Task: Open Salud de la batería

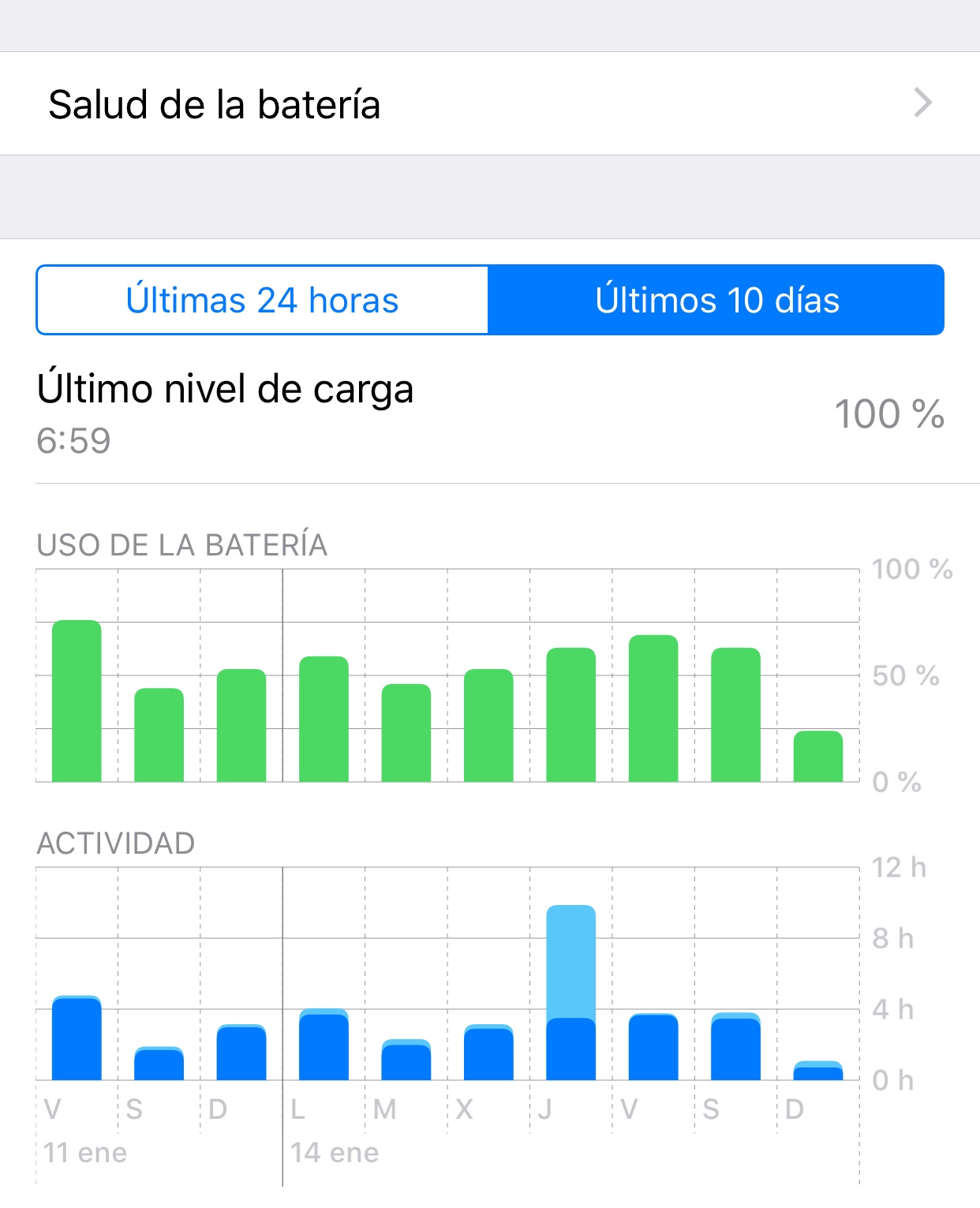Action: pos(489,103)
